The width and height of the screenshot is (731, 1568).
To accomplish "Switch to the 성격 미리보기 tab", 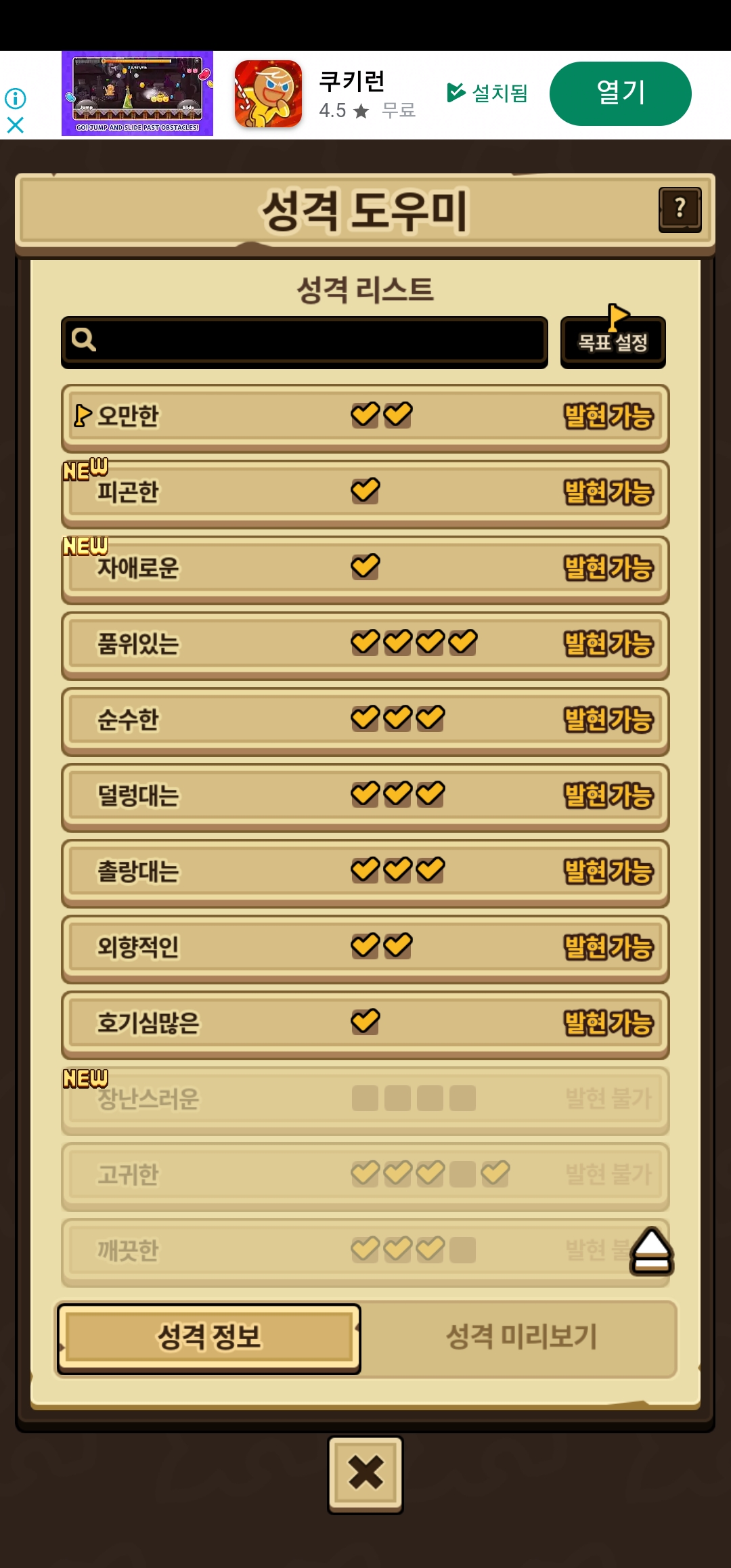I will [x=520, y=1338].
